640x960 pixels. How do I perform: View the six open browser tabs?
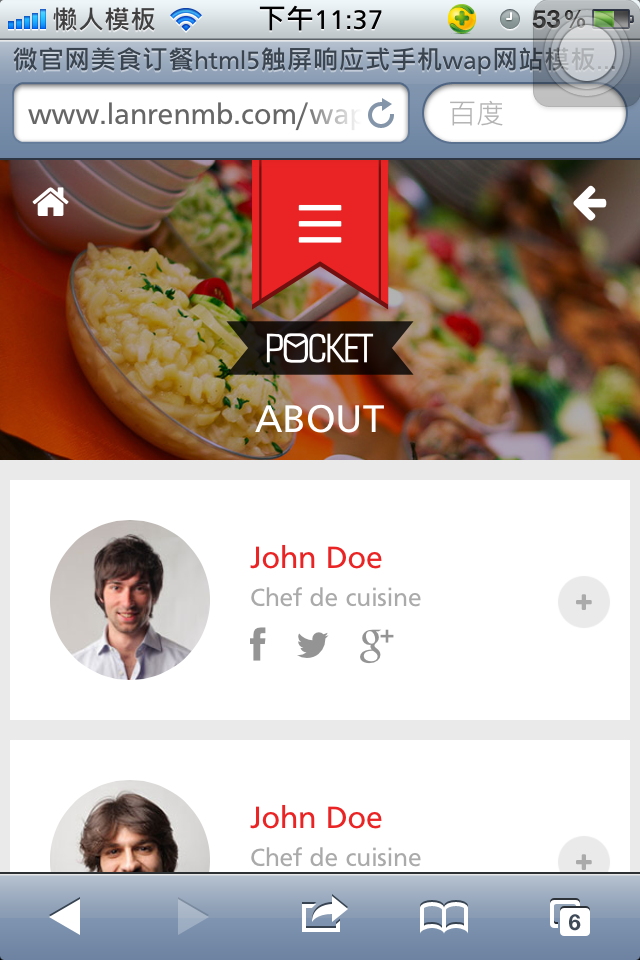click(x=570, y=916)
